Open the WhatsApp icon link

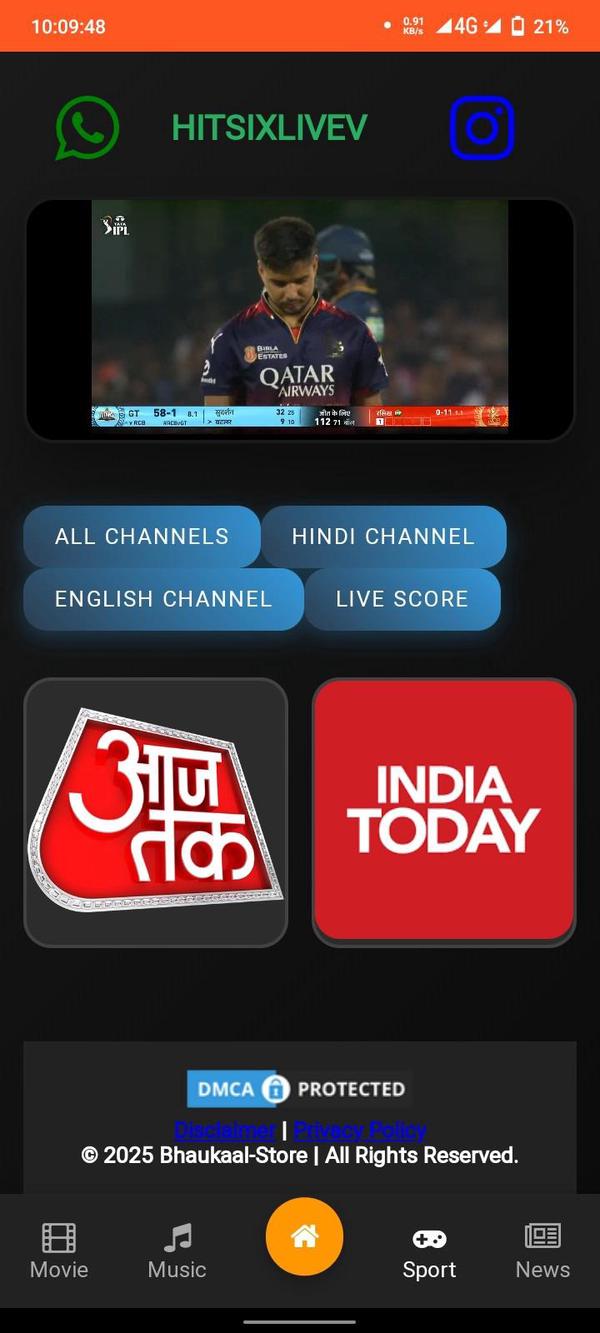[87, 128]
